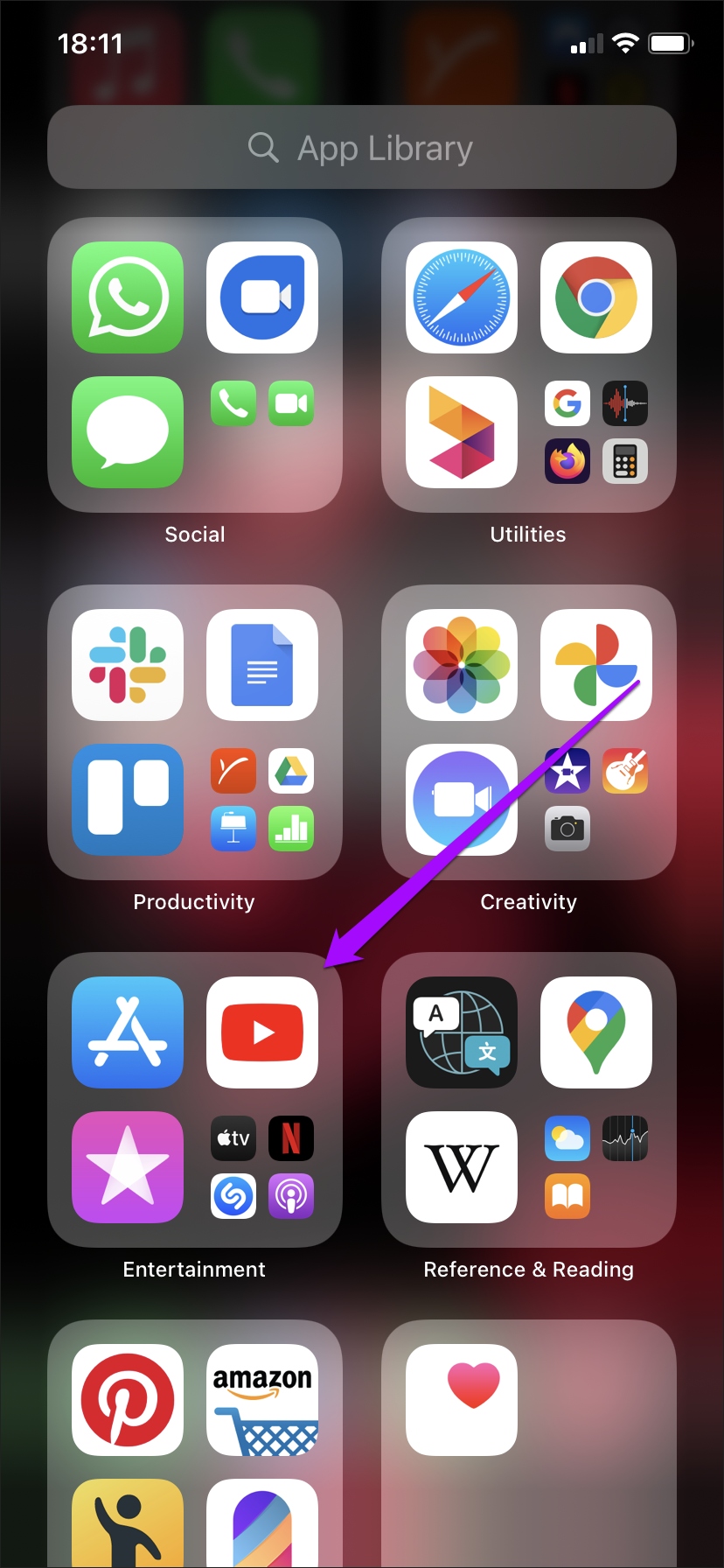This screenshot has height=1568, width=724.
Task: Open the Pinterest app
Action: point(128,1400)
